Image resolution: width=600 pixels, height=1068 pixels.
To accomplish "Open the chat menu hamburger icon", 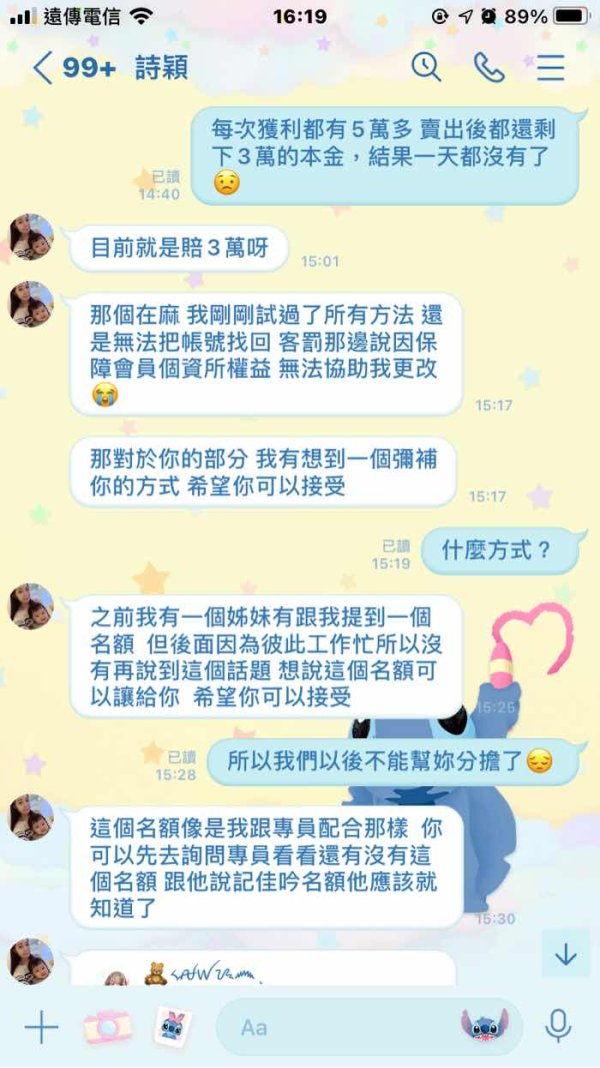I will [550, 67].
